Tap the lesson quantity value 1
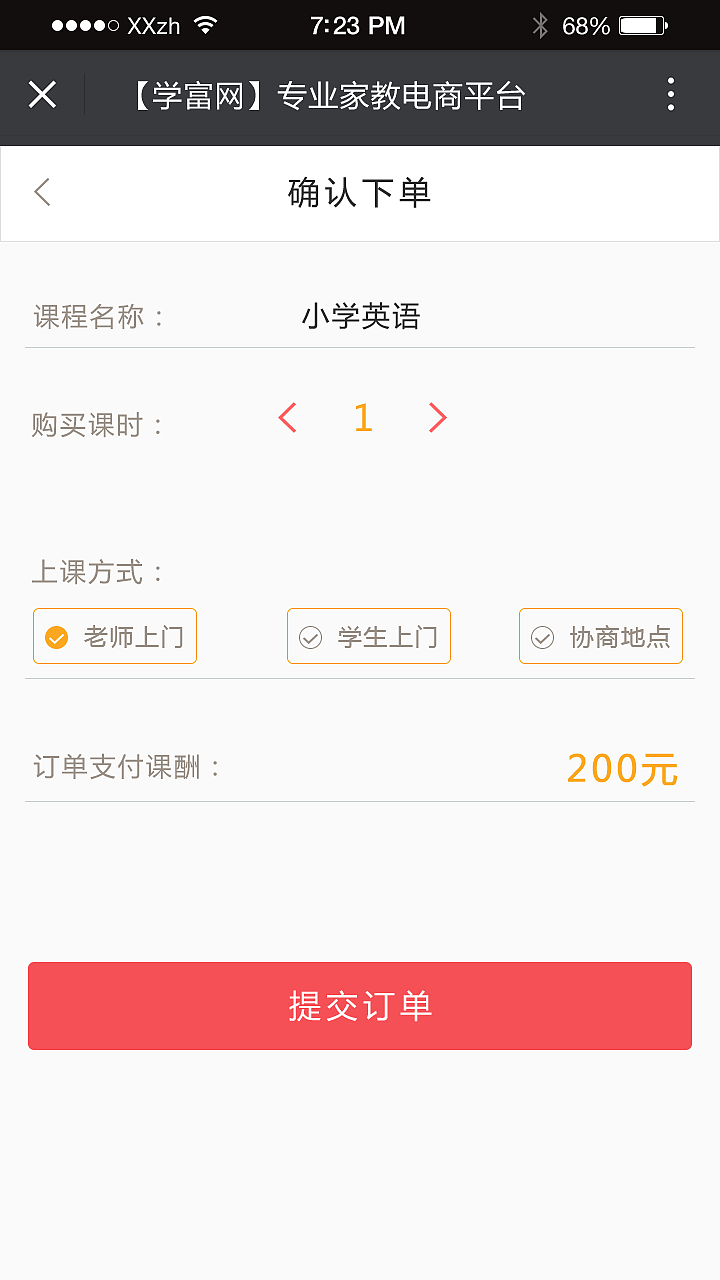The height and width of the screenshot is (1280, 720). pyautogui.click(x=363, y=418)
